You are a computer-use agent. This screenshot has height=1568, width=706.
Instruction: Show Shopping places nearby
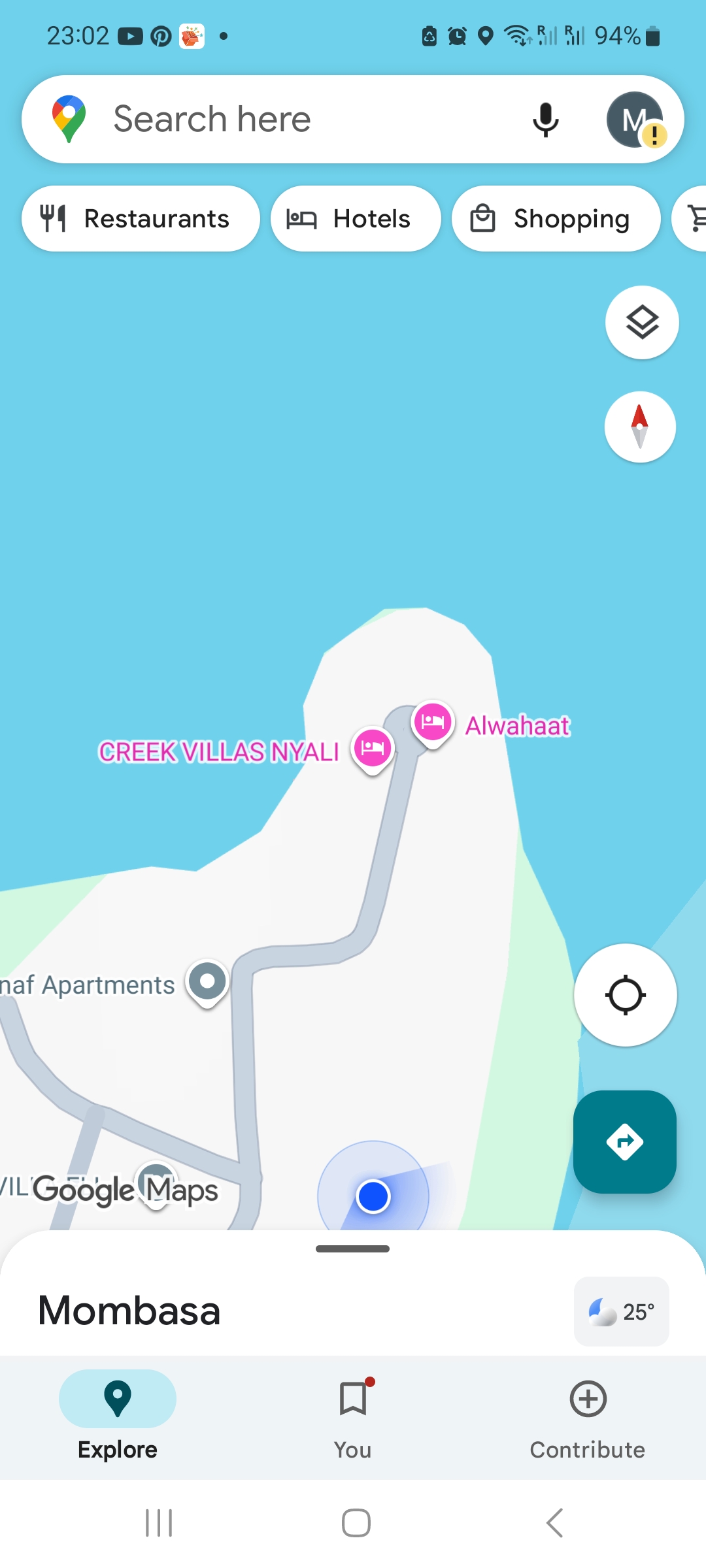[x=556, y=219]
